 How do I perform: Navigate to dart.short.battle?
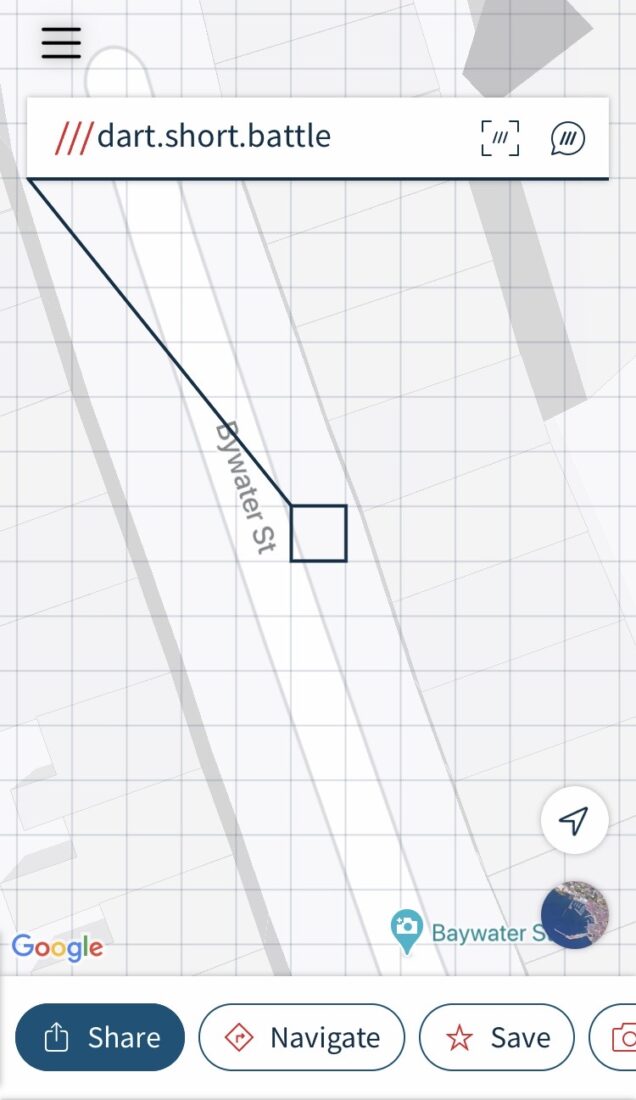302,1037
